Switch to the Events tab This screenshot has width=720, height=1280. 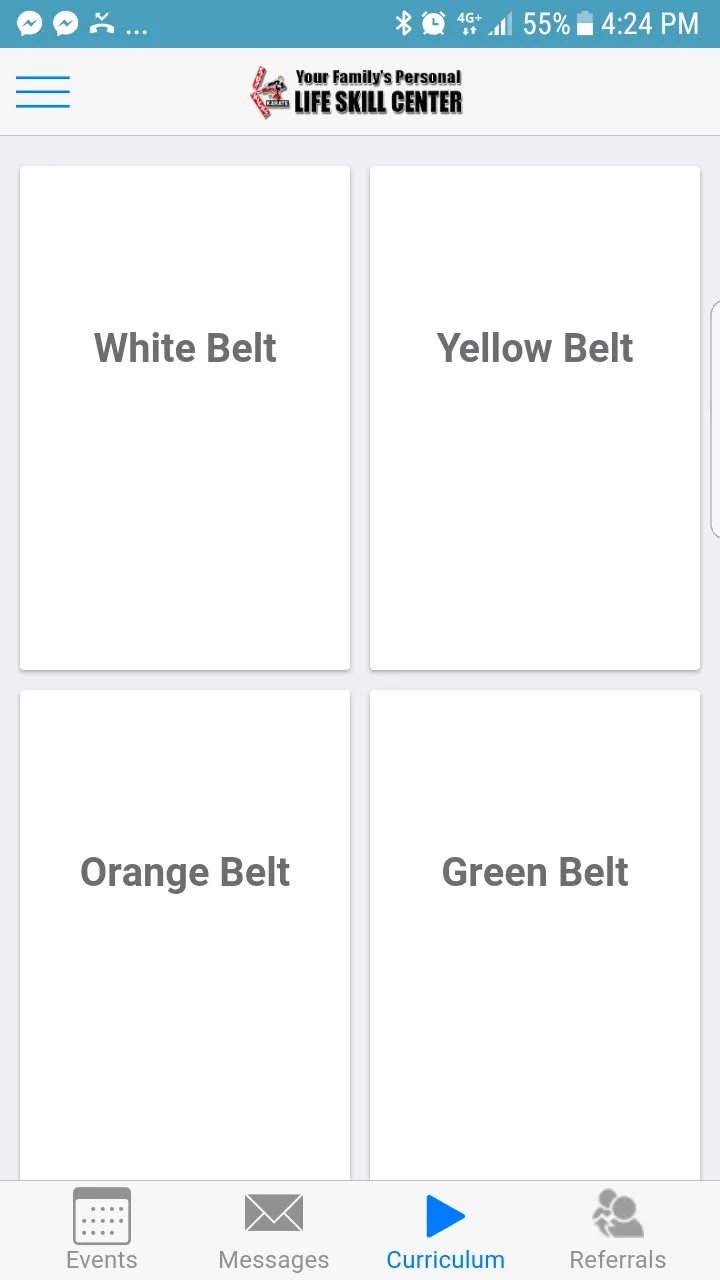[x=102, y=1230]
